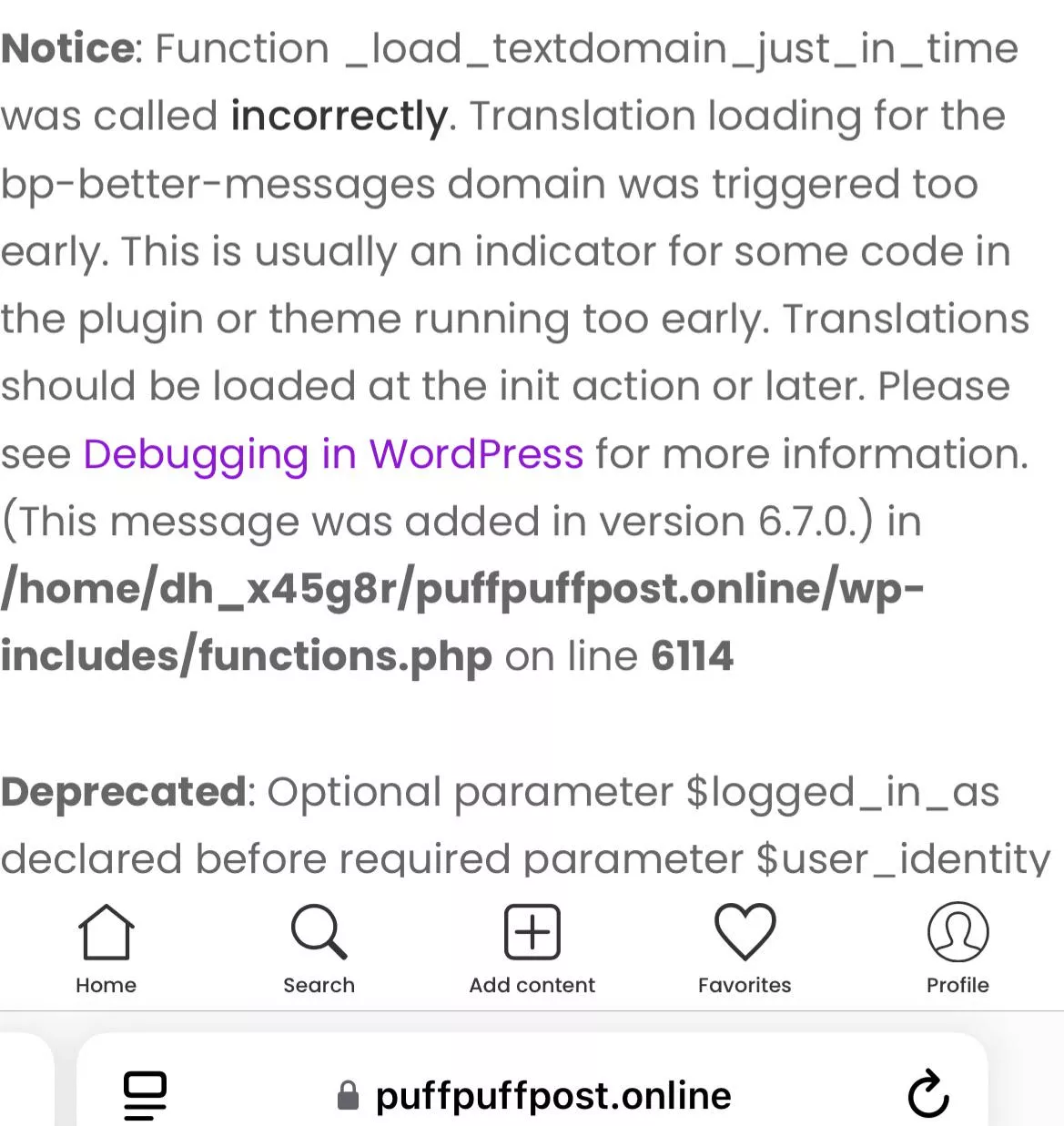Screen dimensions: 1064x1126
Task: Open the Profile tab
Action: (x=958, y=948)
